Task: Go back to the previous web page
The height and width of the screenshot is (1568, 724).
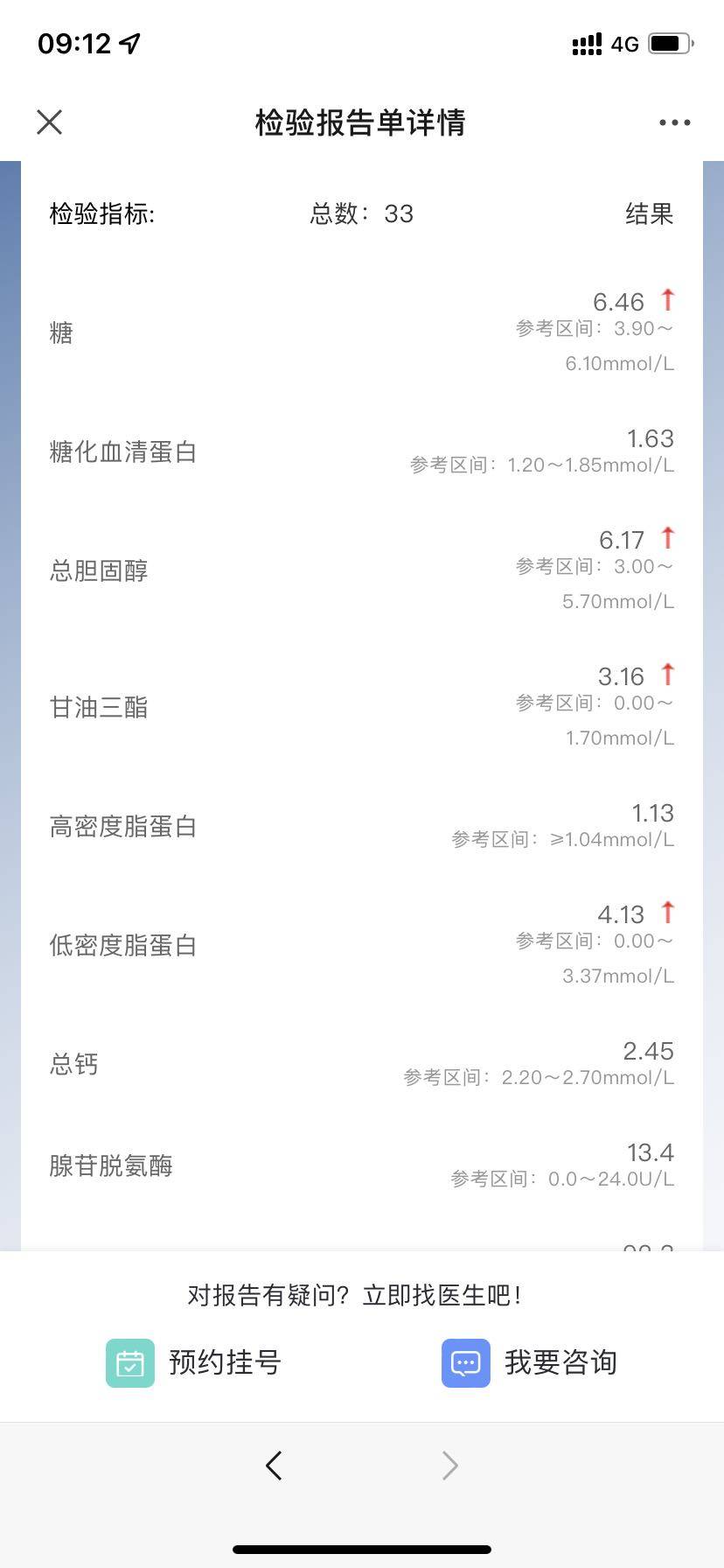Action: [x=274, y=1465]
